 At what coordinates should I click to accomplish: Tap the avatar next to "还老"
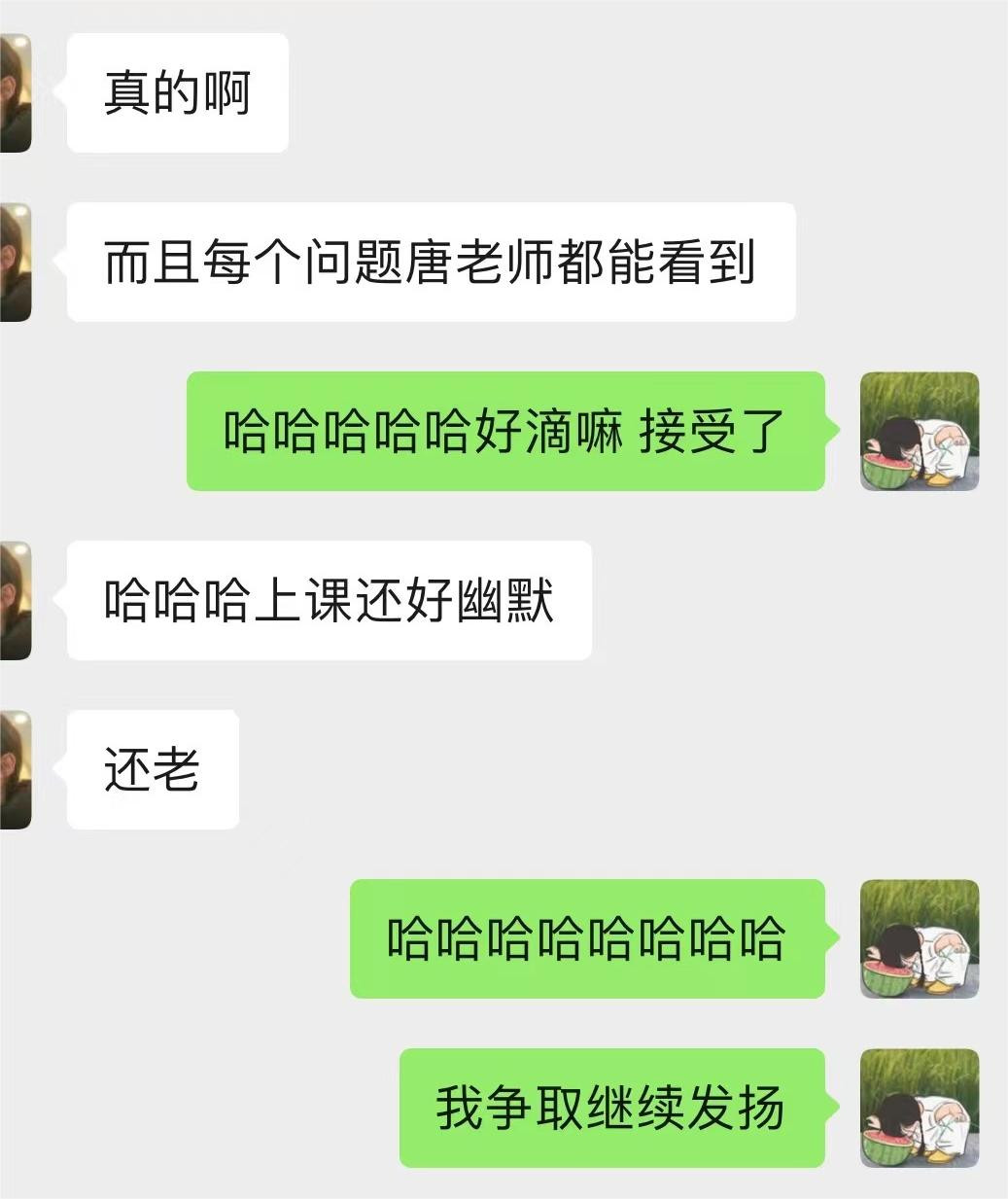click(15, 769)
